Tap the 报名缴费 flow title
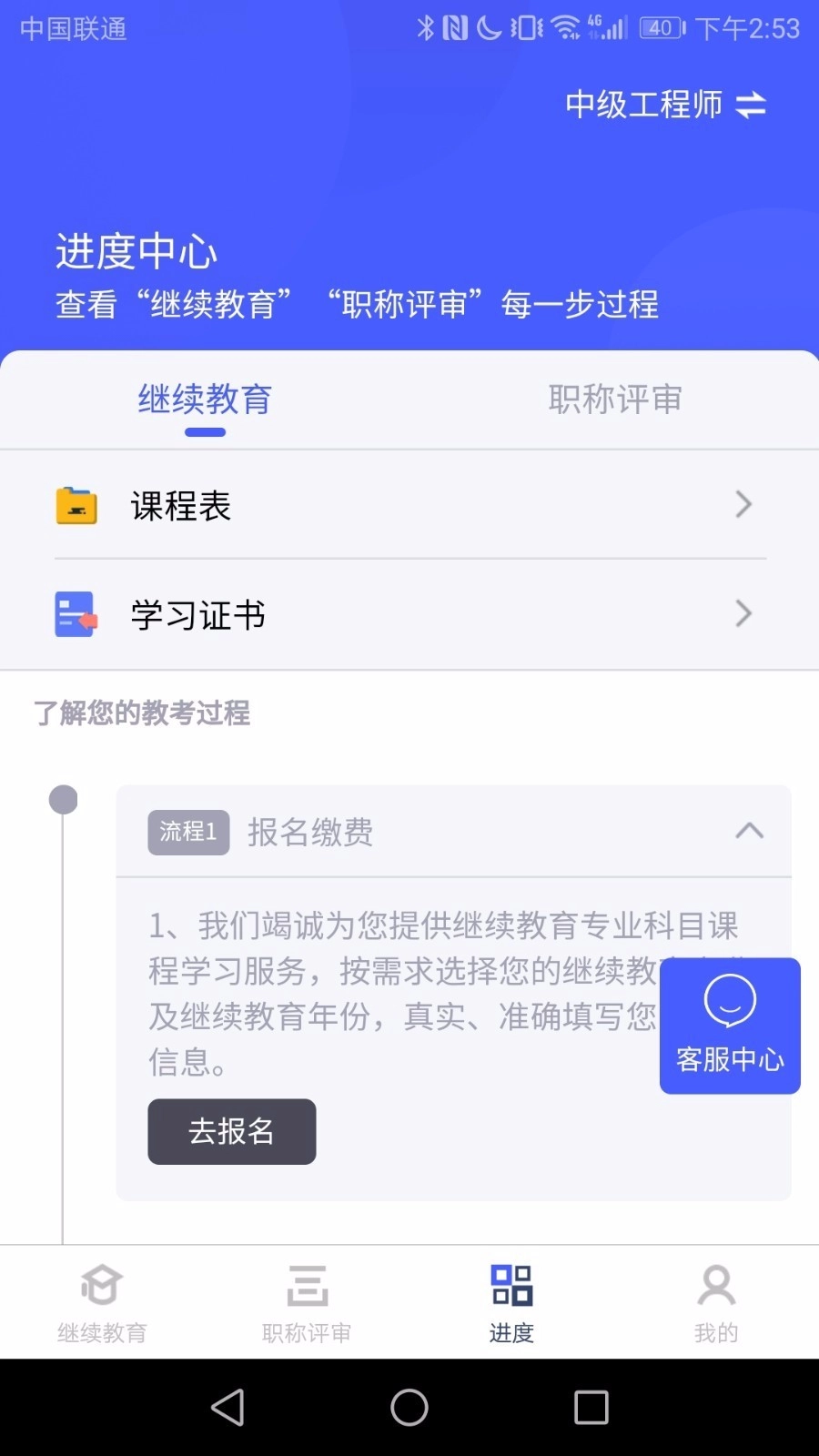The width and height of the screenshot is (819, 1456). [x=309, y=833]
